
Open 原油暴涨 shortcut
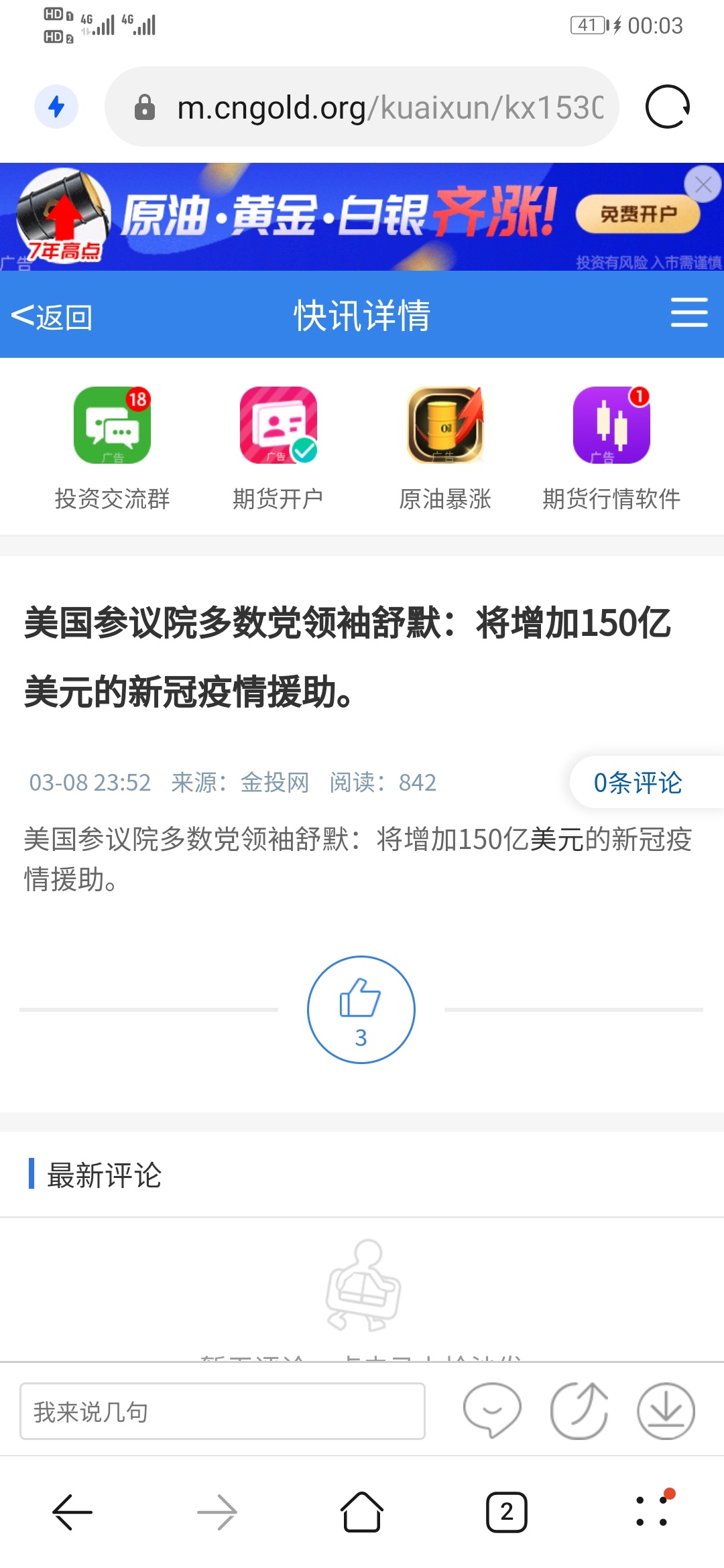point(445,448)
